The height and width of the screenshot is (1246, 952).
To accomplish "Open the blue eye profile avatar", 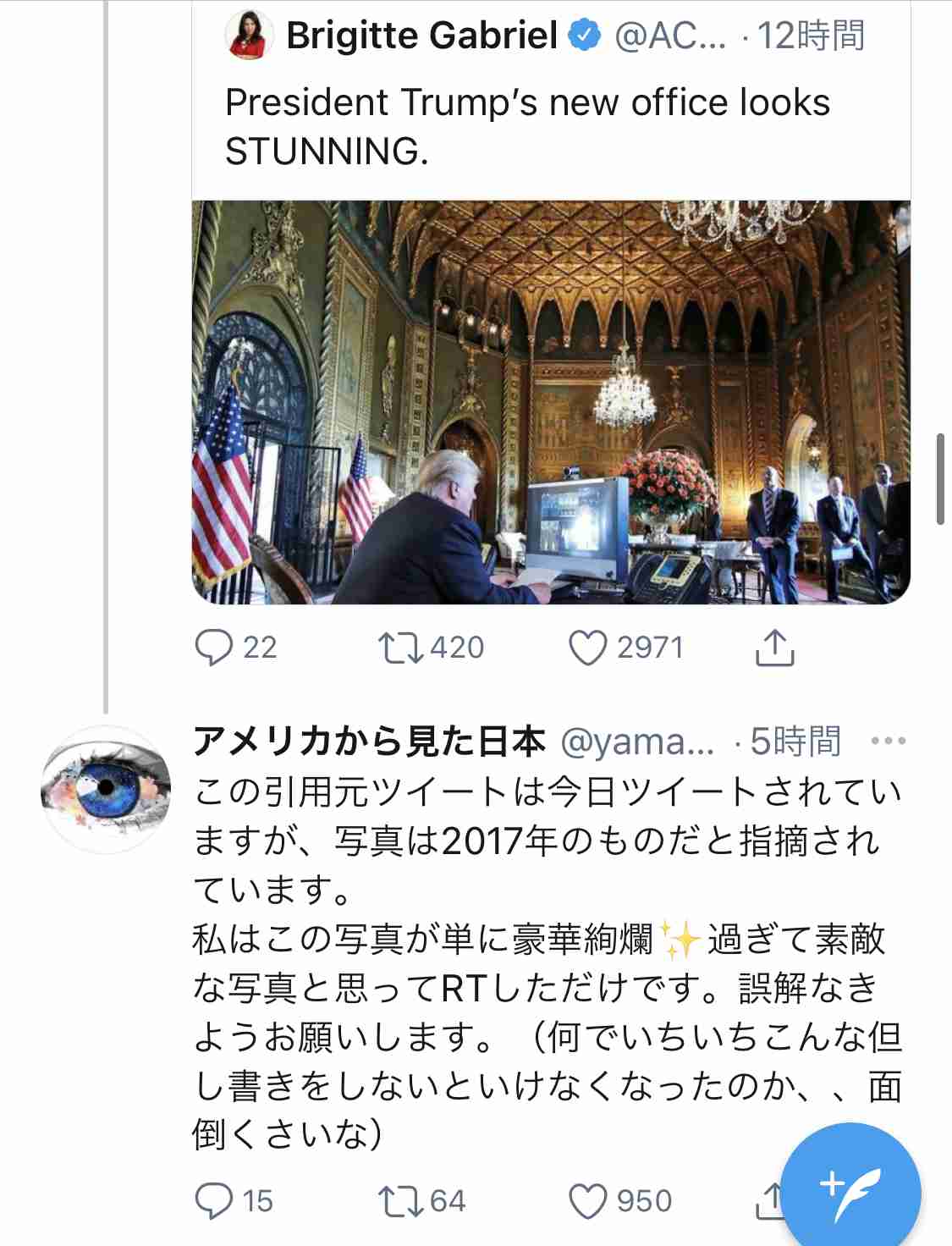I will click(x=107, y=788).
